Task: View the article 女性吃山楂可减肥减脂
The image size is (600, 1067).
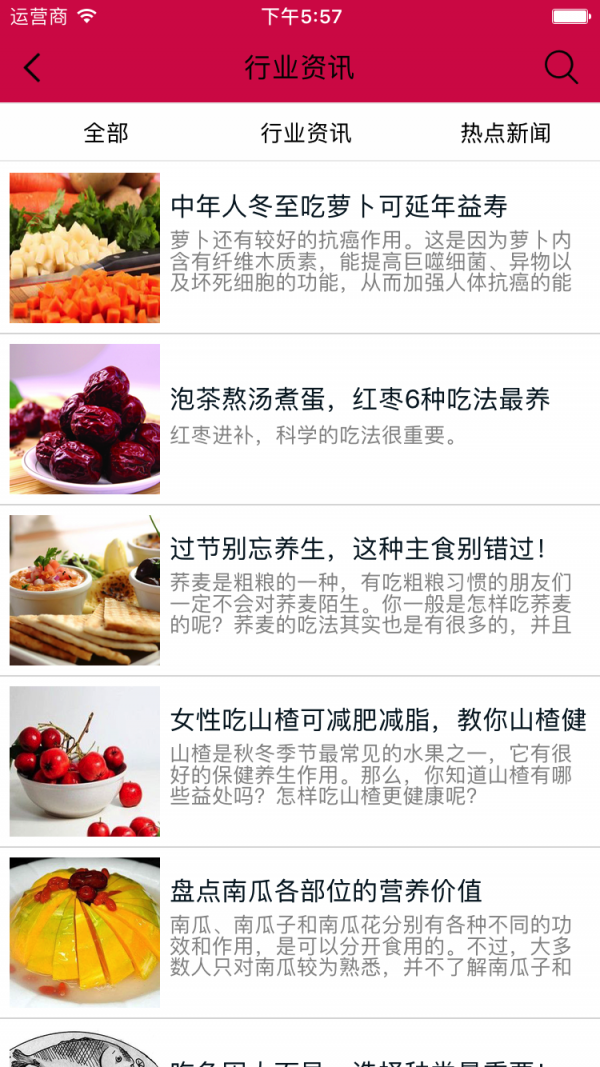Action: (x=378, y=720)
